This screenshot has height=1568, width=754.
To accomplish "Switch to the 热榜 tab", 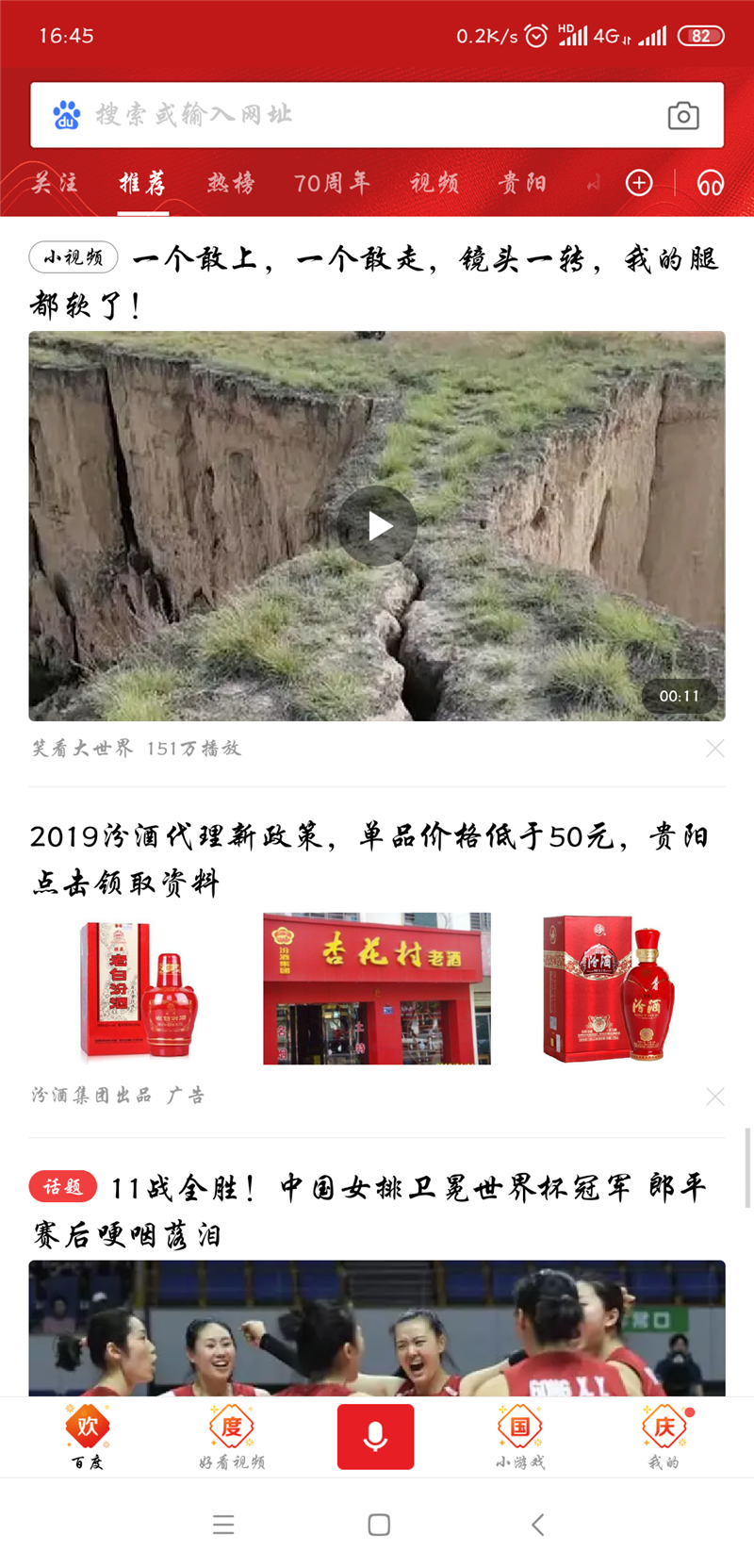I will (230, 183).
